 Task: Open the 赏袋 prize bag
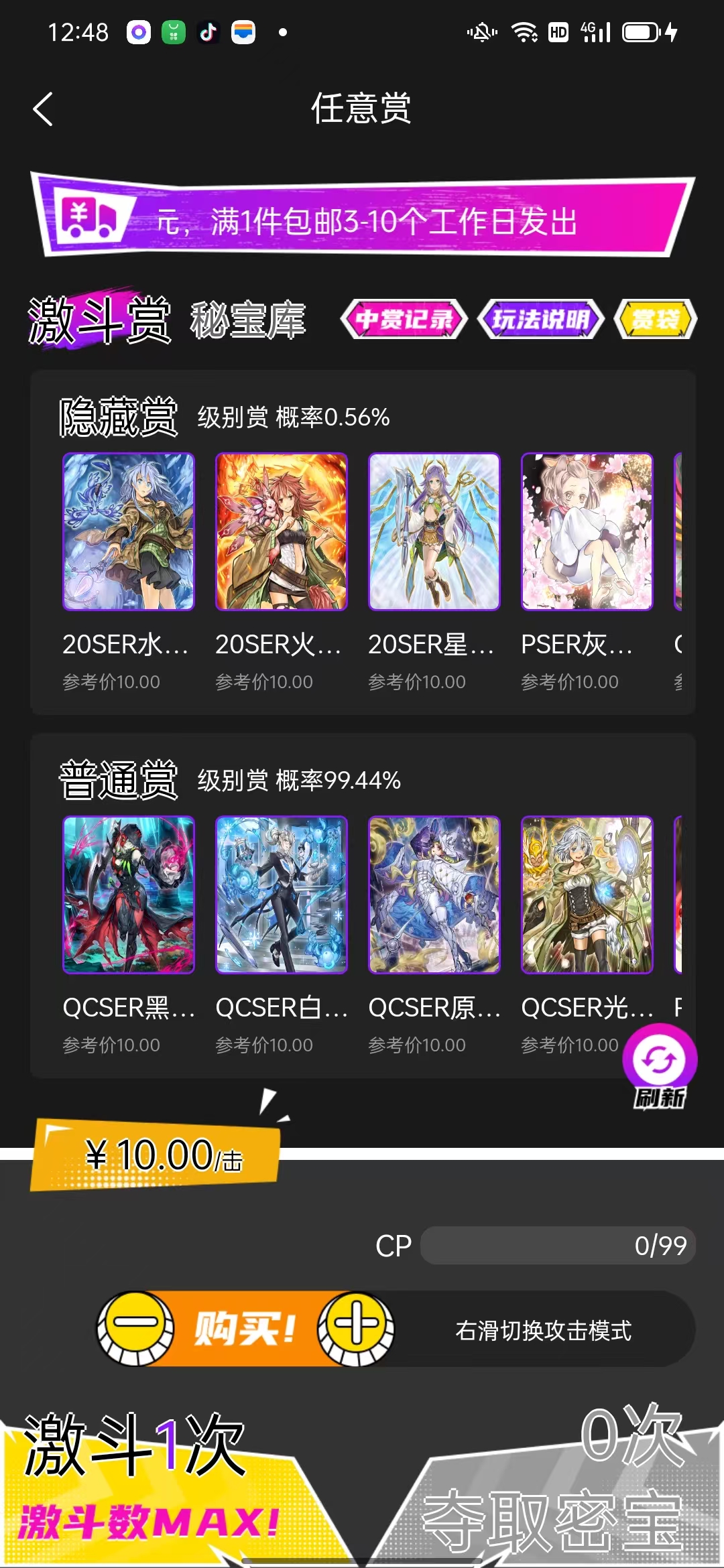pyautogui.click(x=655, y=320)
